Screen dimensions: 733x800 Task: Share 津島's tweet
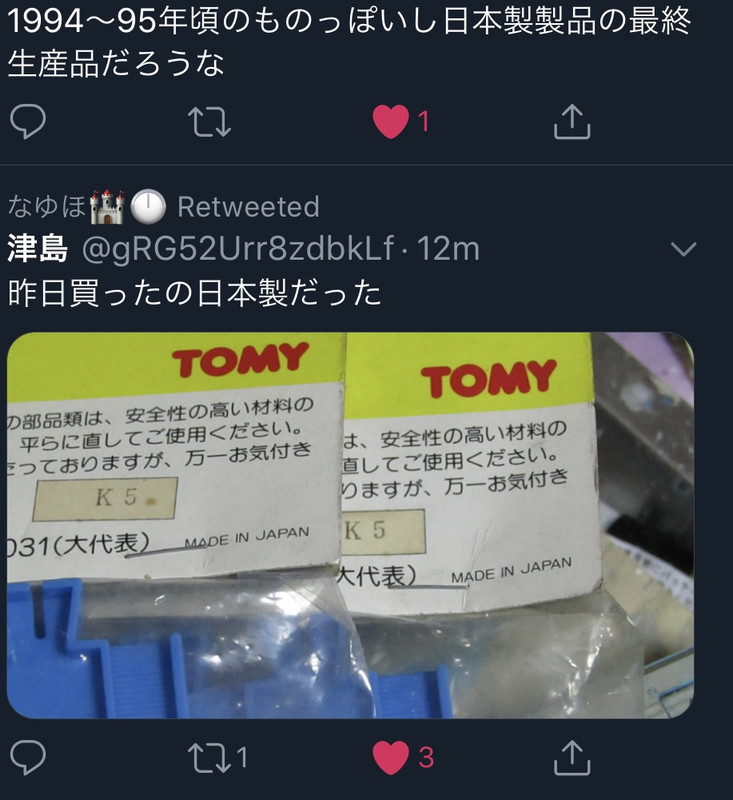pos(571,757)
